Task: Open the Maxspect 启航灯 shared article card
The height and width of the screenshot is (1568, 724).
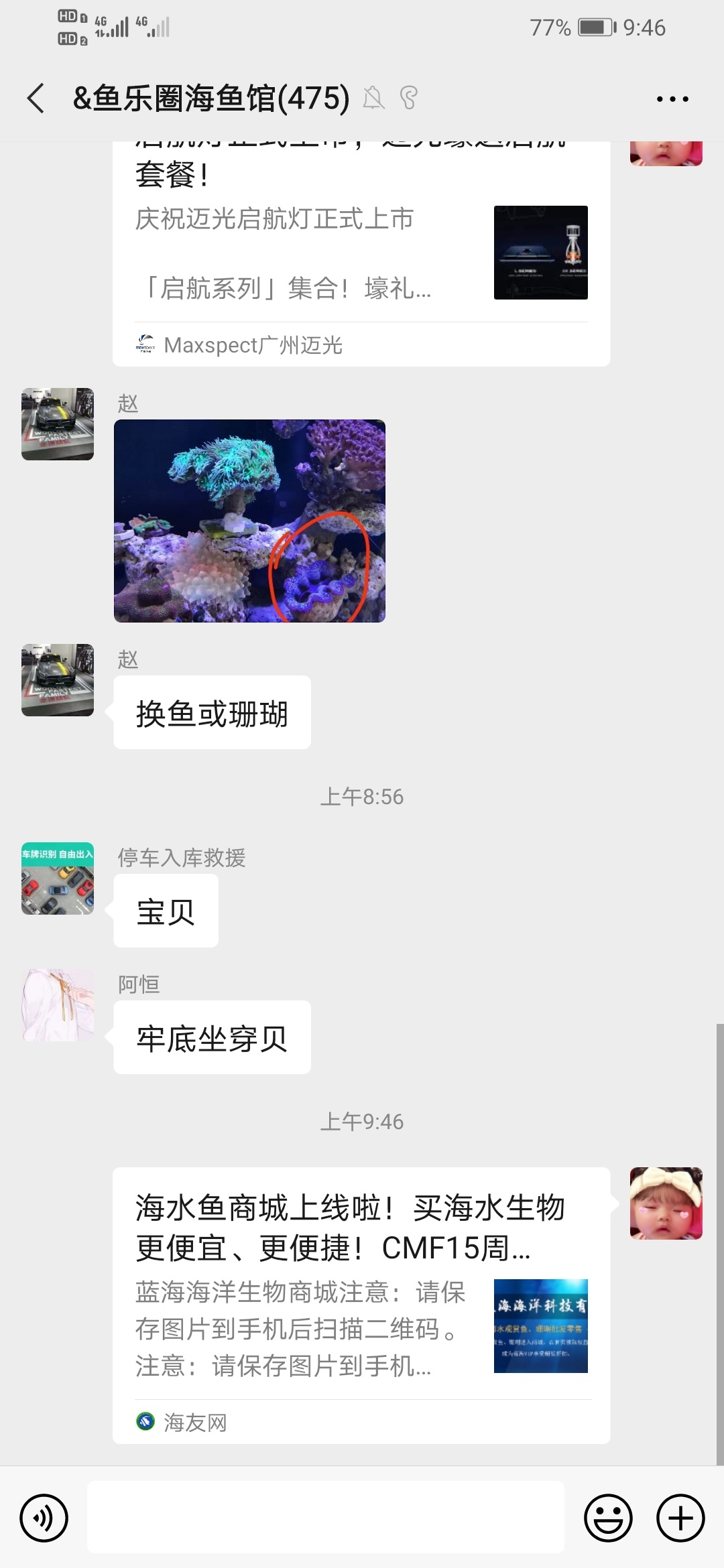Action: [361, 253]
